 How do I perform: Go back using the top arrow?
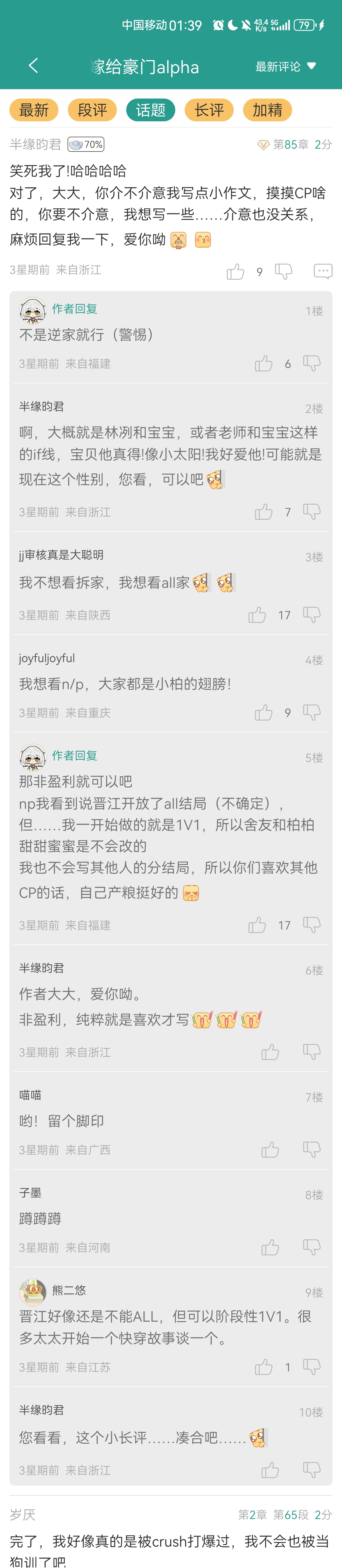tap(34, 66)
